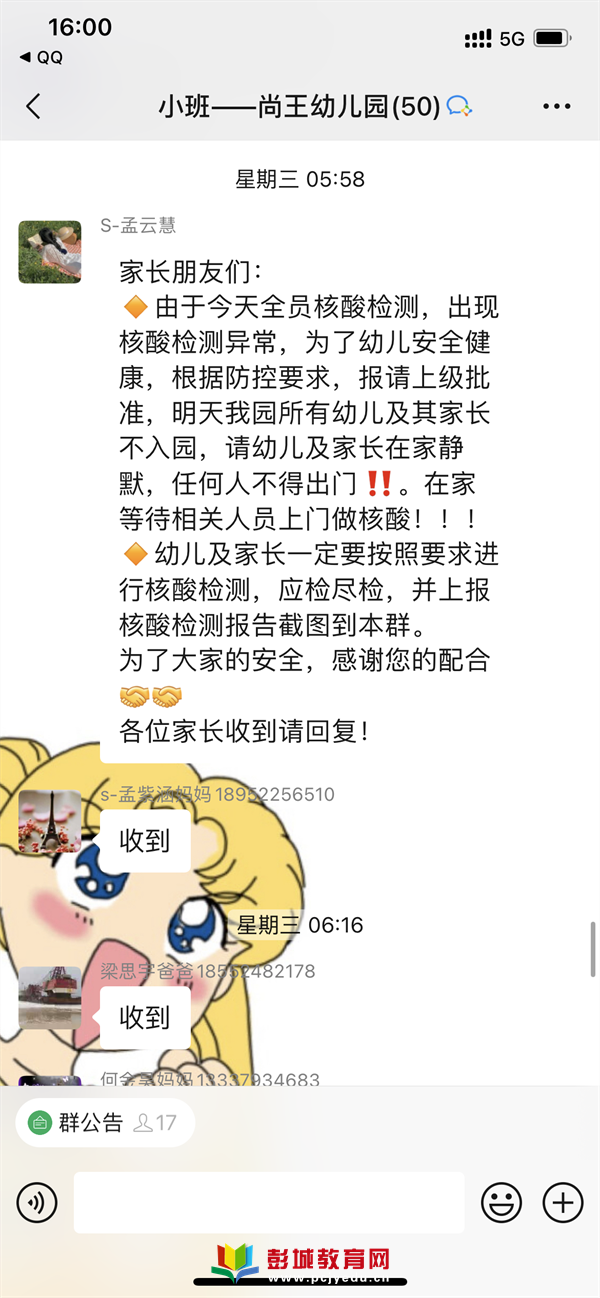The width and height of the screenshot is (600, 1298).
Task: Open the plus attachments menu
Action: (x=562, y=1202)
